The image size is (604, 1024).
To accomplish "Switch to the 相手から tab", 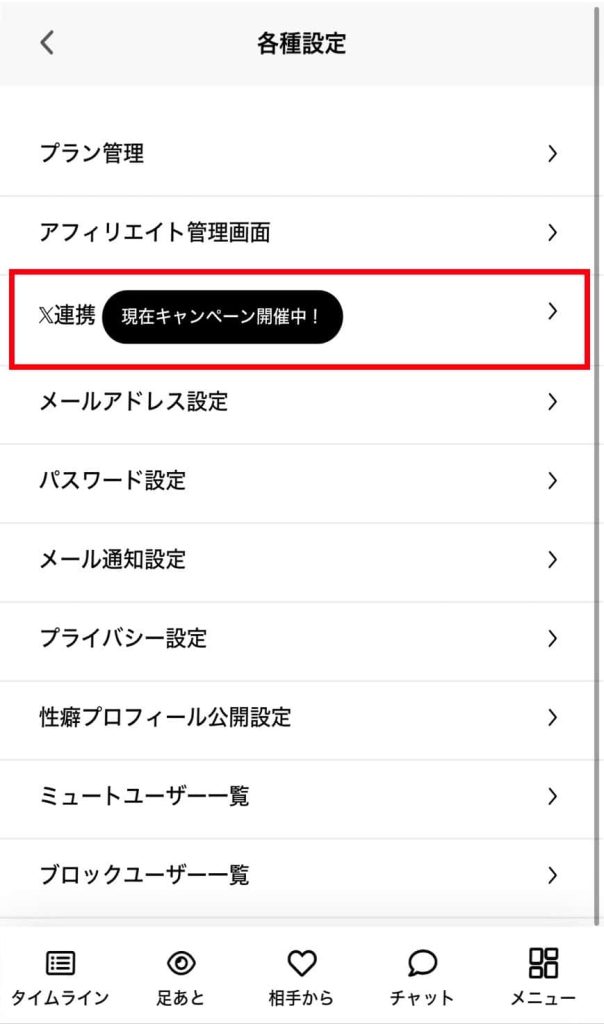I will point(301,977).
